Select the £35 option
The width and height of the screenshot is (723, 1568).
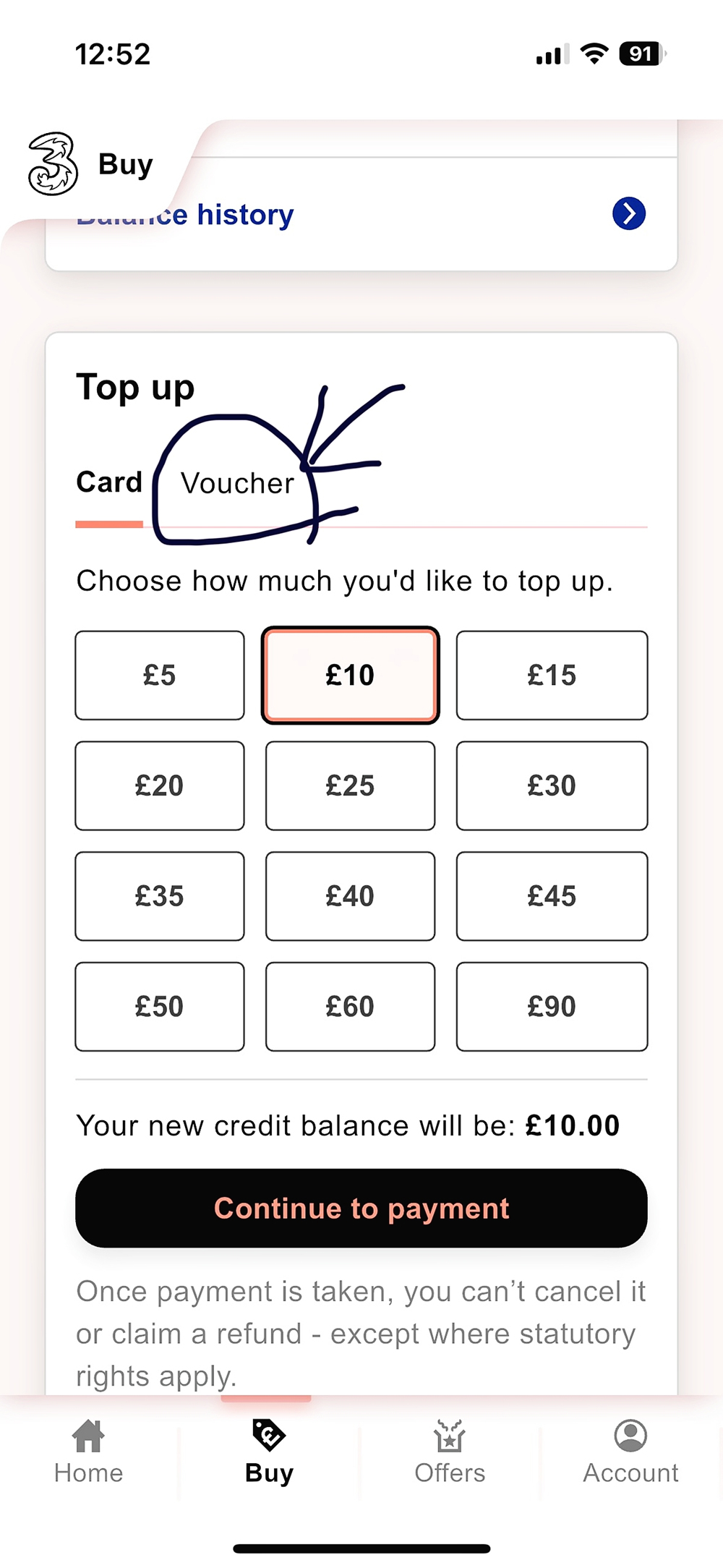160,897
